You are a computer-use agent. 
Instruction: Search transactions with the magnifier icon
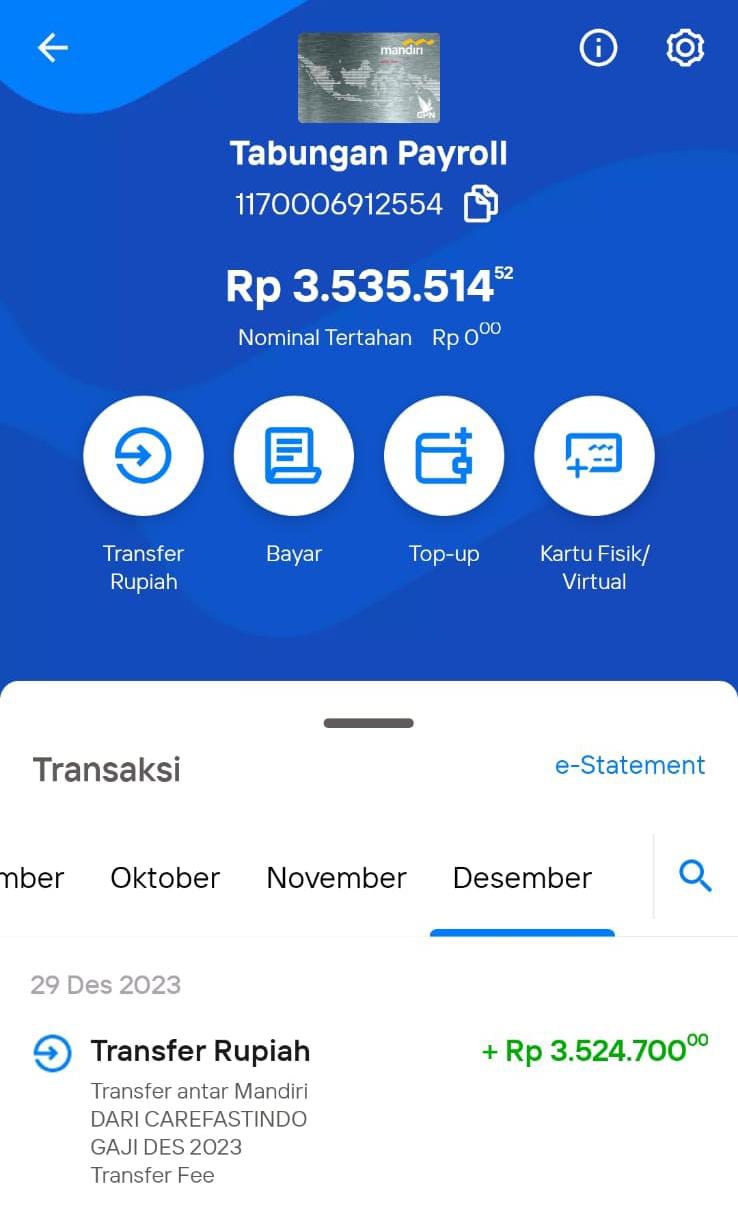pos(695,877)
